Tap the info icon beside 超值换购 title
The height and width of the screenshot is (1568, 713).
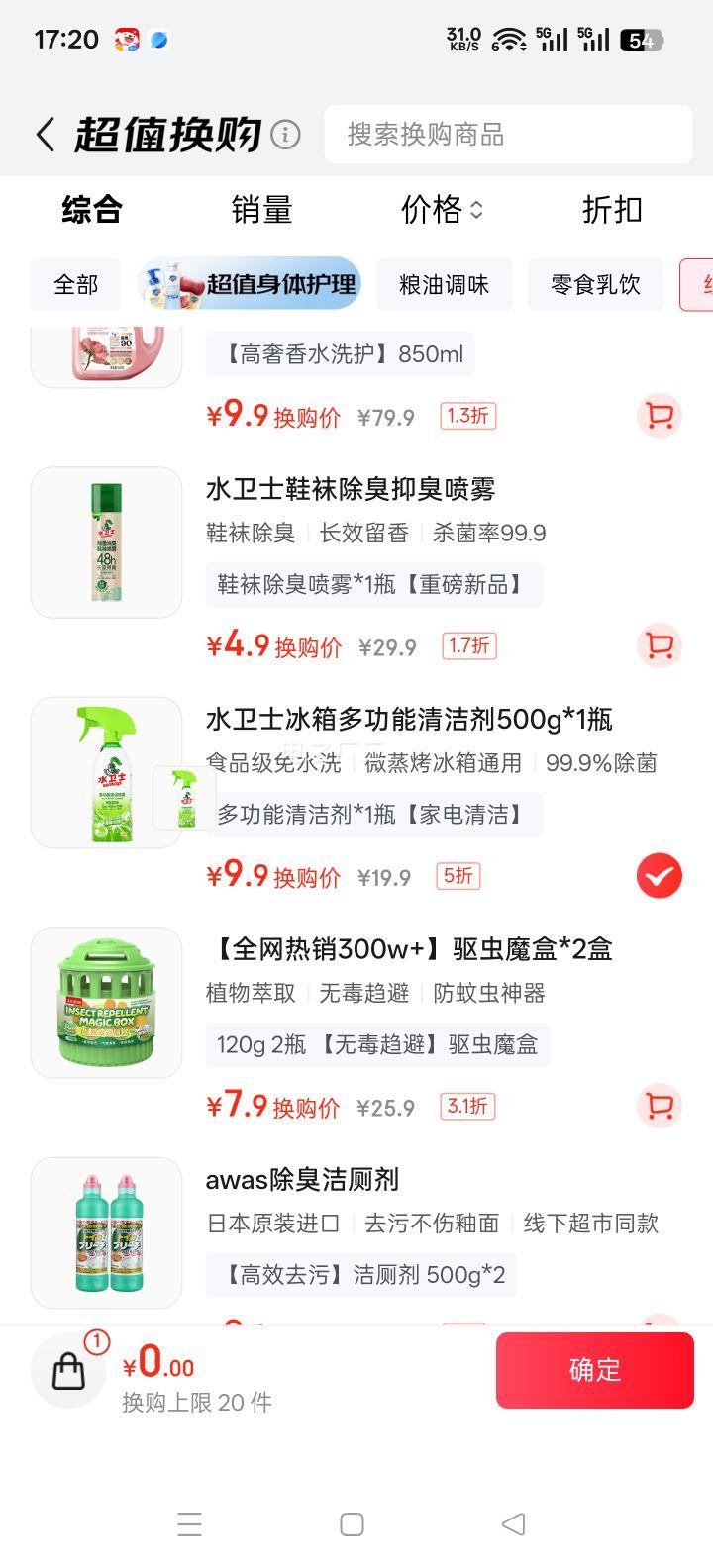(285, 134)
